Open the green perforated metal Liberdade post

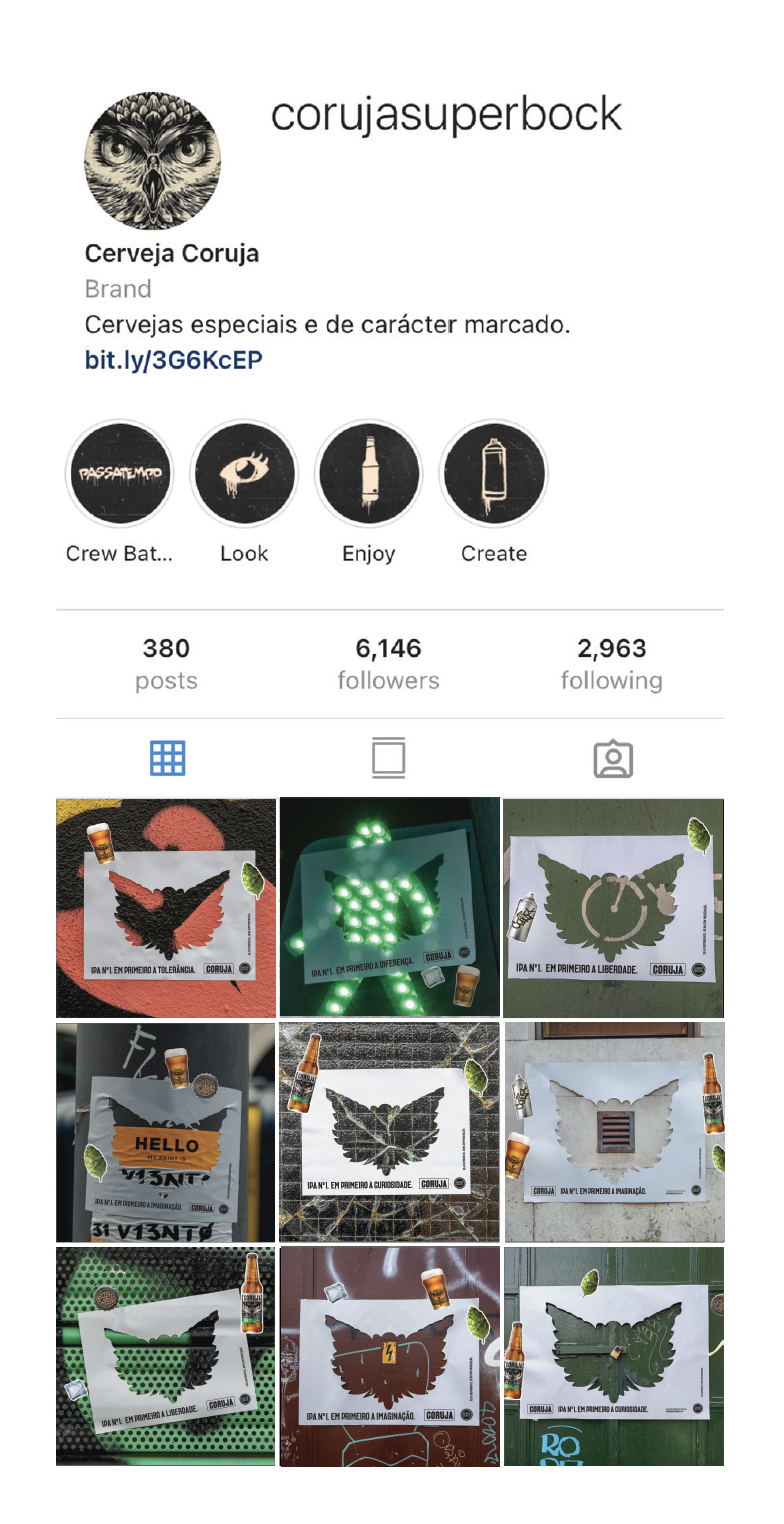[166, 1356]
